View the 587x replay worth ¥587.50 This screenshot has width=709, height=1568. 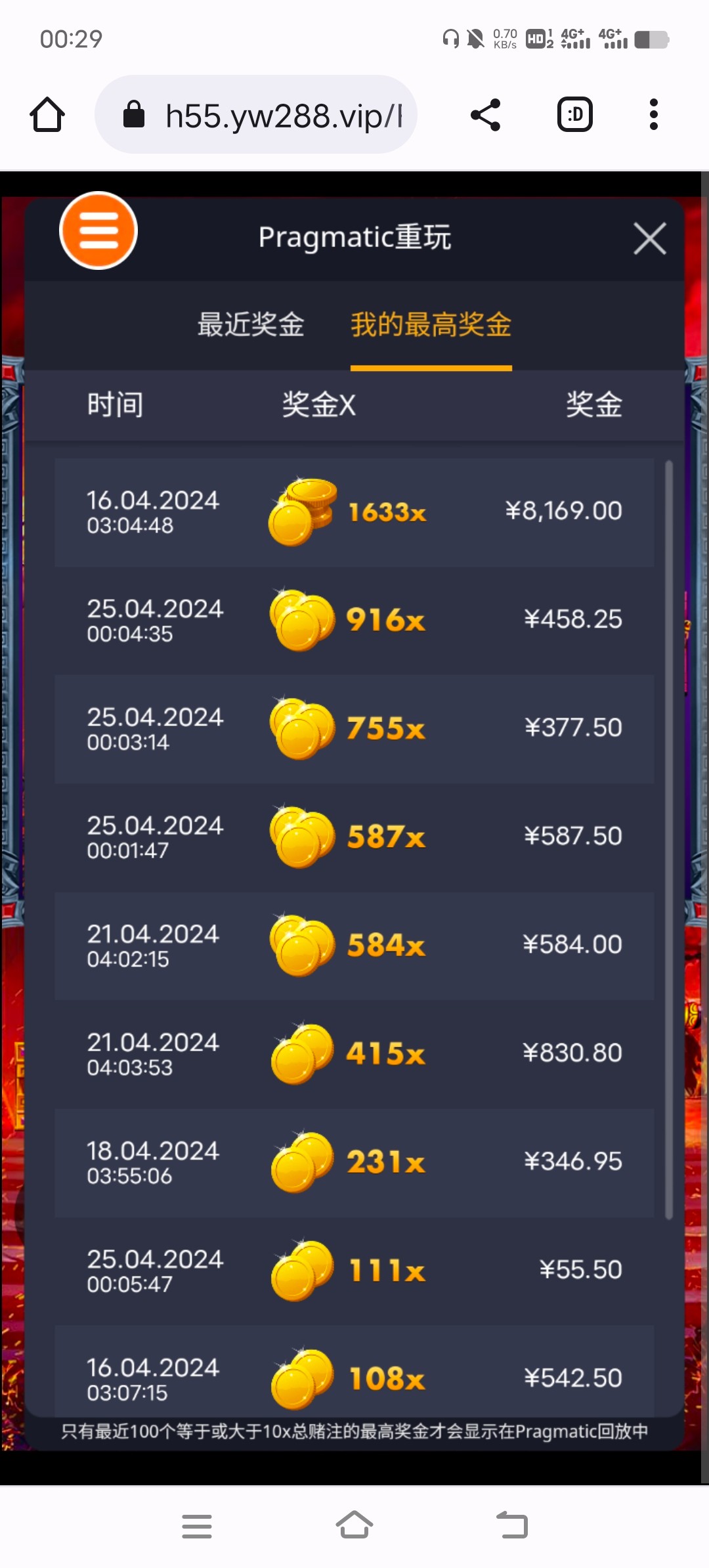pyautogui.click(x=354, y=837)
